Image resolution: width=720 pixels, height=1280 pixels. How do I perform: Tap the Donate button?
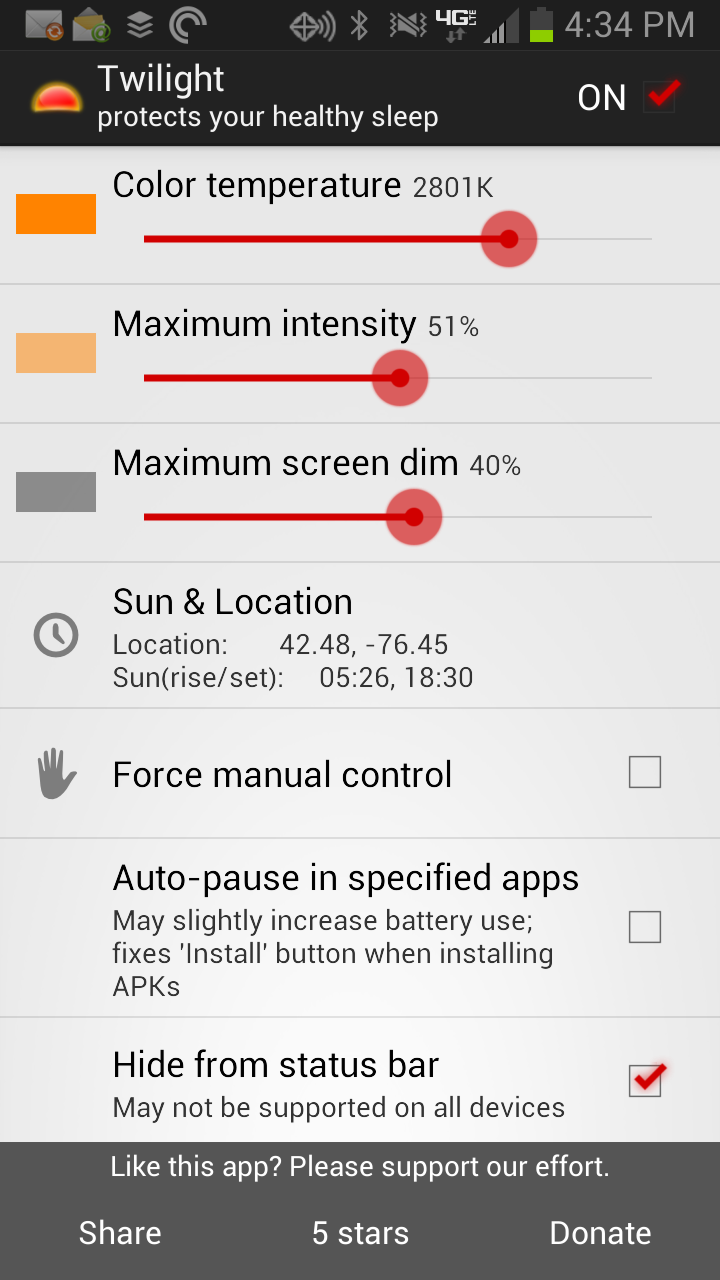coord(600,1233)
